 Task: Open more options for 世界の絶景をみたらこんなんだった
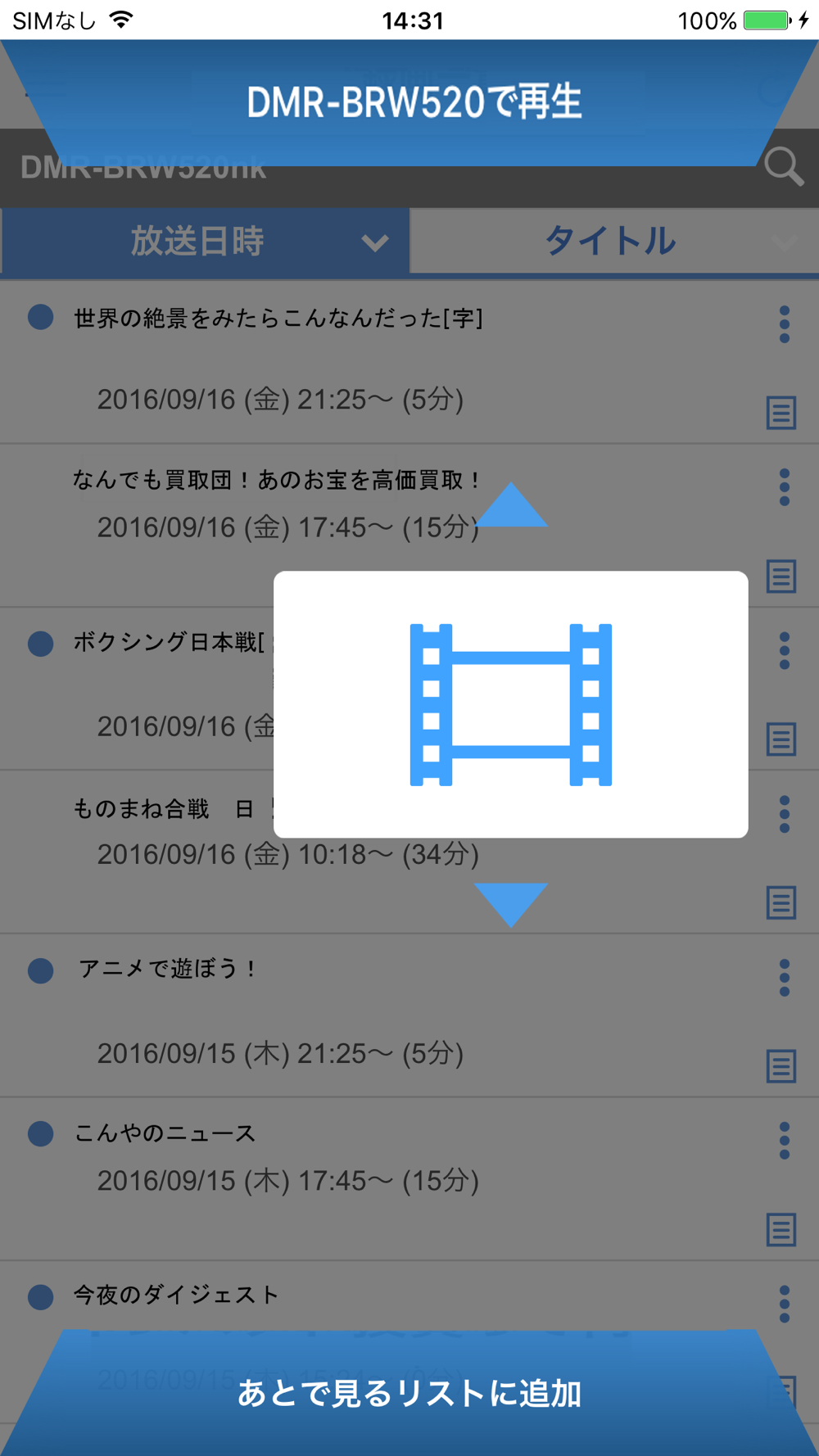pos(784,324)
